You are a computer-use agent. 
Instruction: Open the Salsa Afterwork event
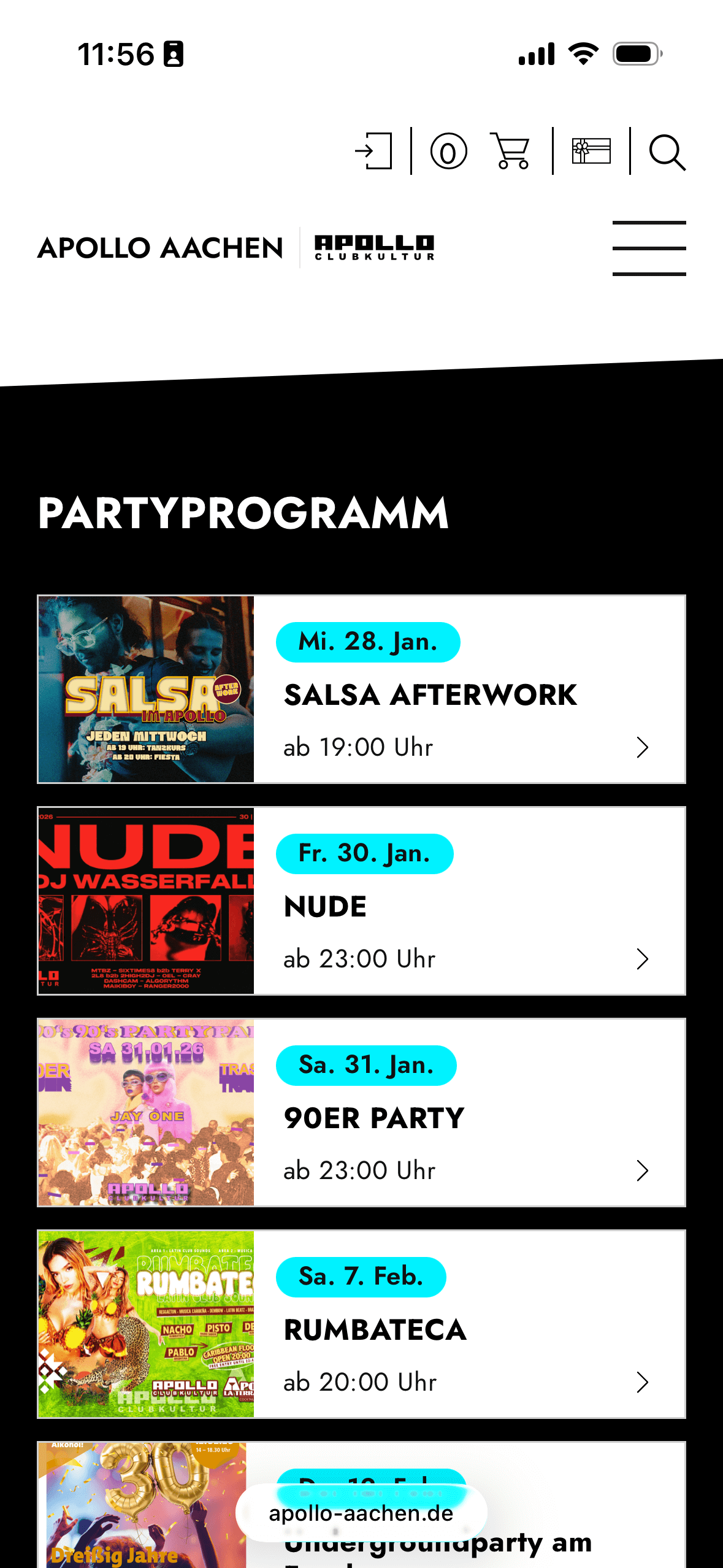tap(361, 690)
